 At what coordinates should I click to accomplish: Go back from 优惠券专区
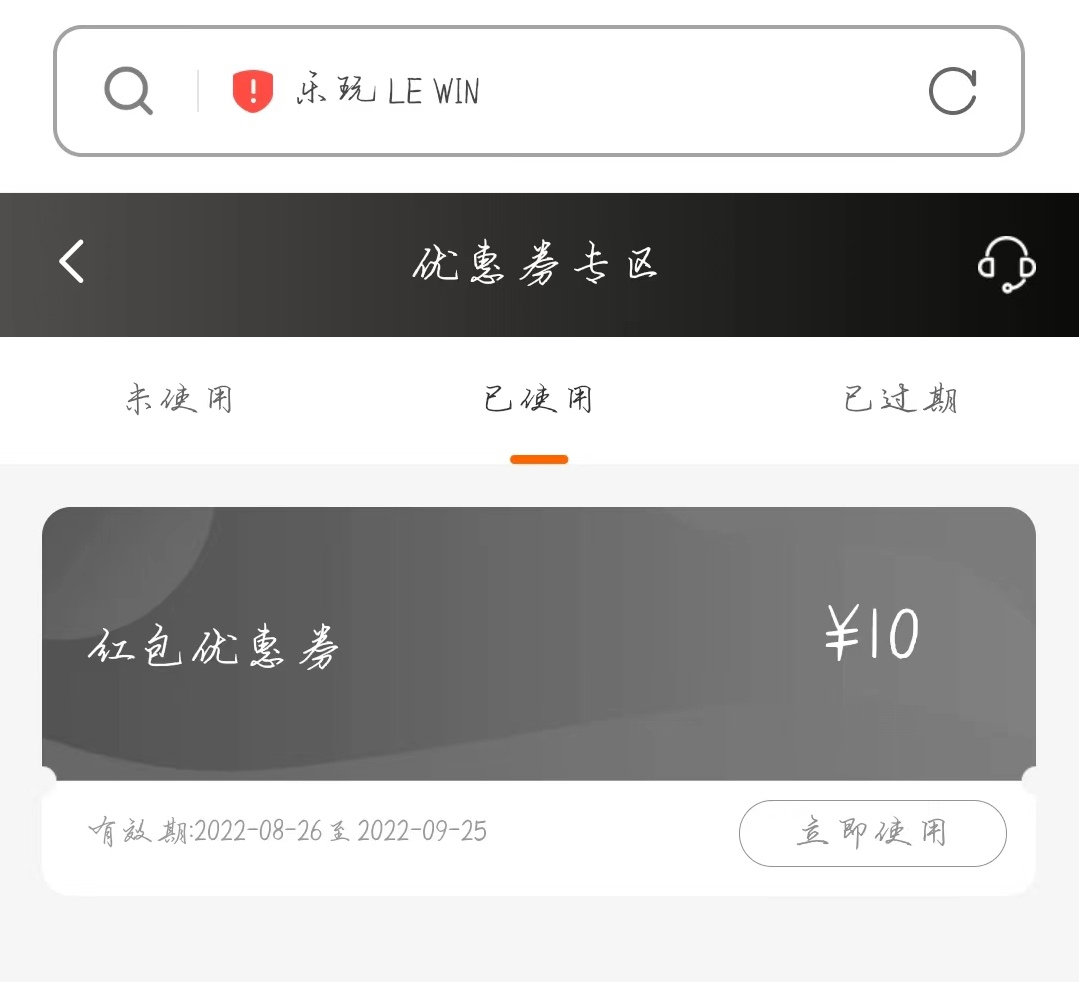pos(72,262)
